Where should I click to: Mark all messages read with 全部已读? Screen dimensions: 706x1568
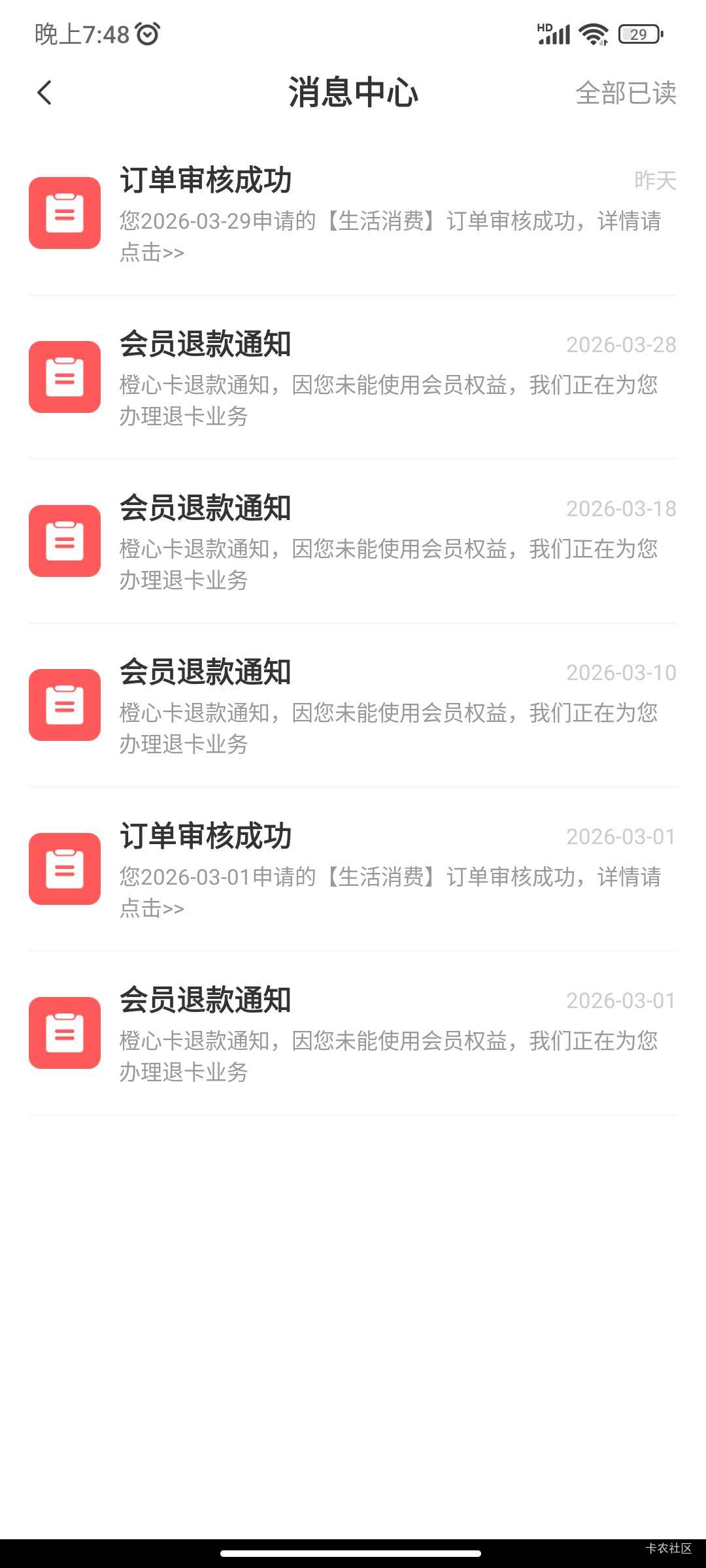[x=625, y=93]
